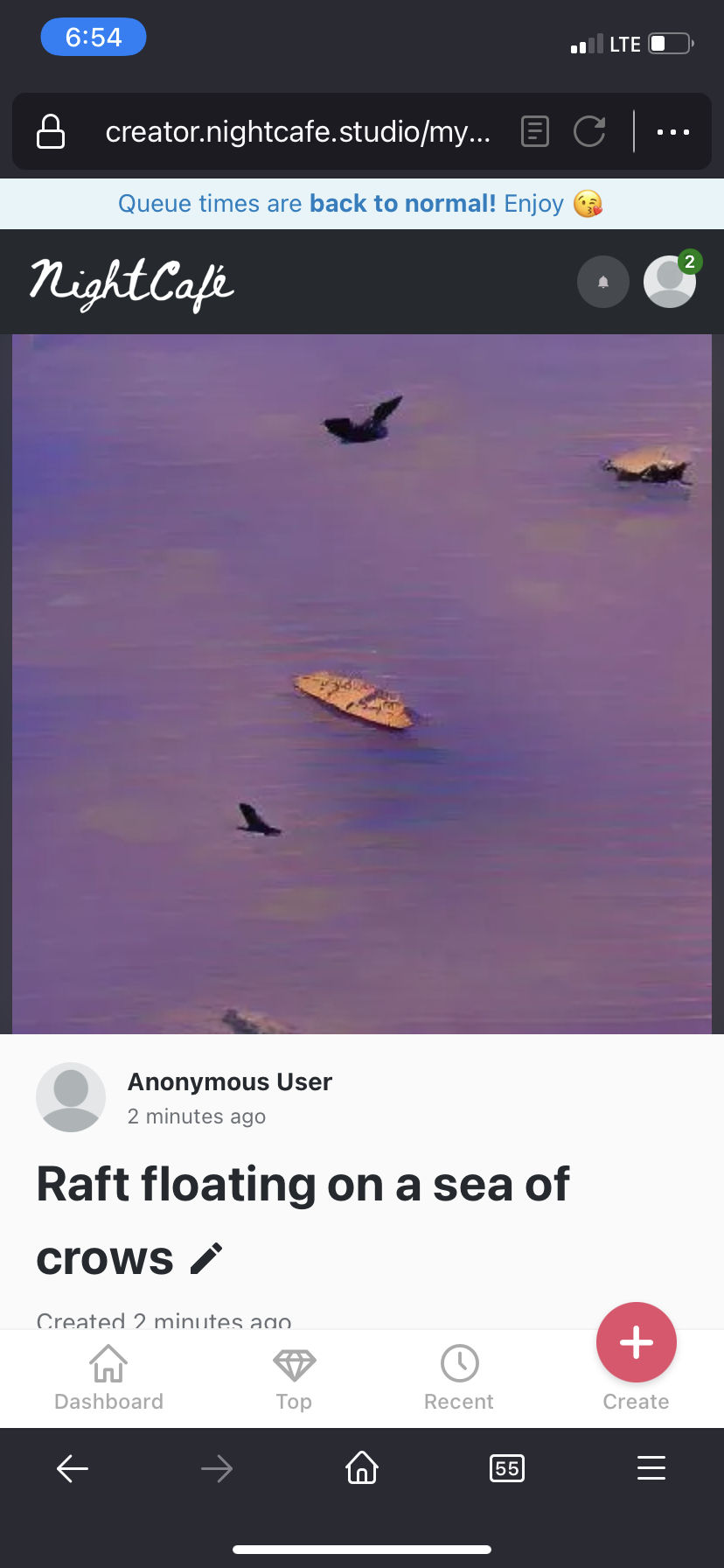Open the browser hamburger menu
This screenshot has width=724, height=1568.
[651, 1468]
